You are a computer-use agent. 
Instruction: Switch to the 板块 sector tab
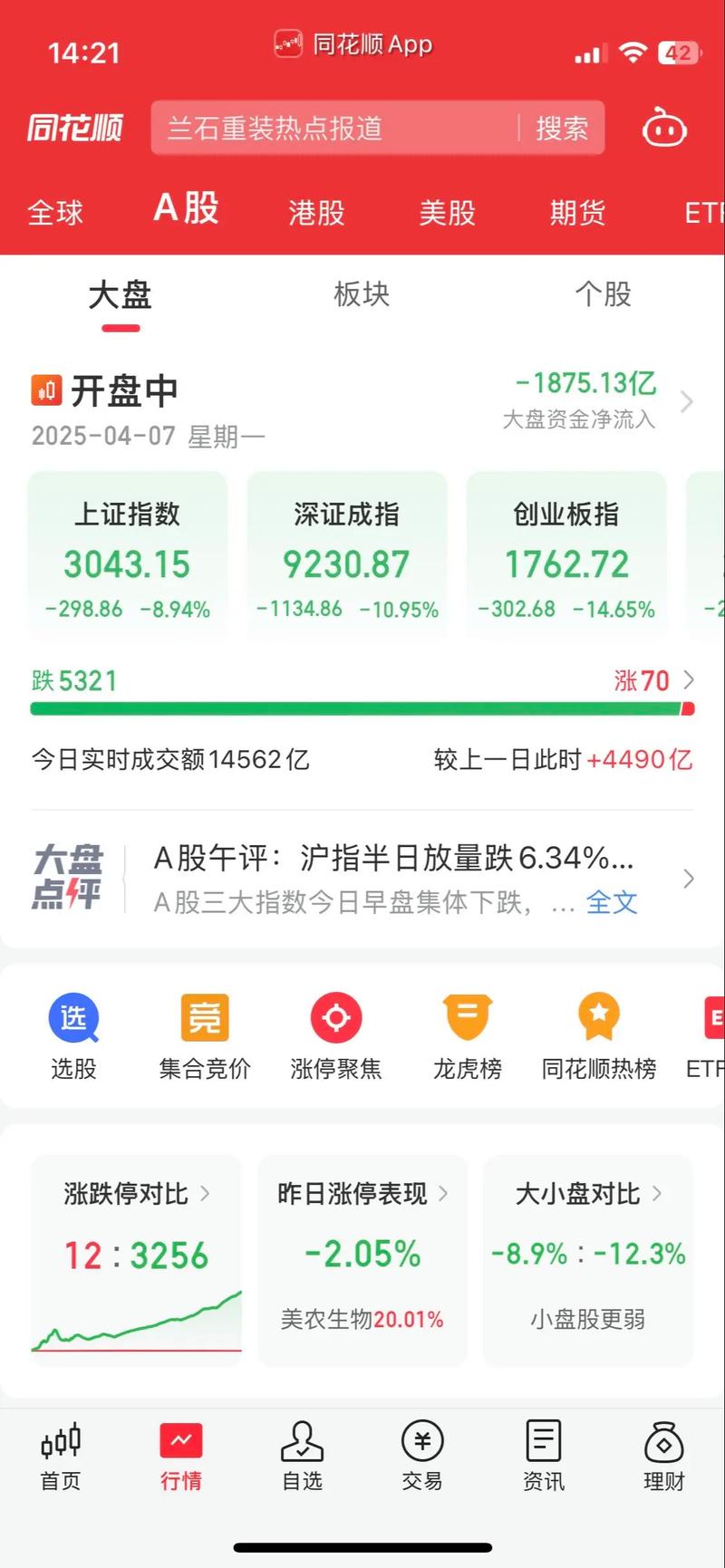coord(361,294)
